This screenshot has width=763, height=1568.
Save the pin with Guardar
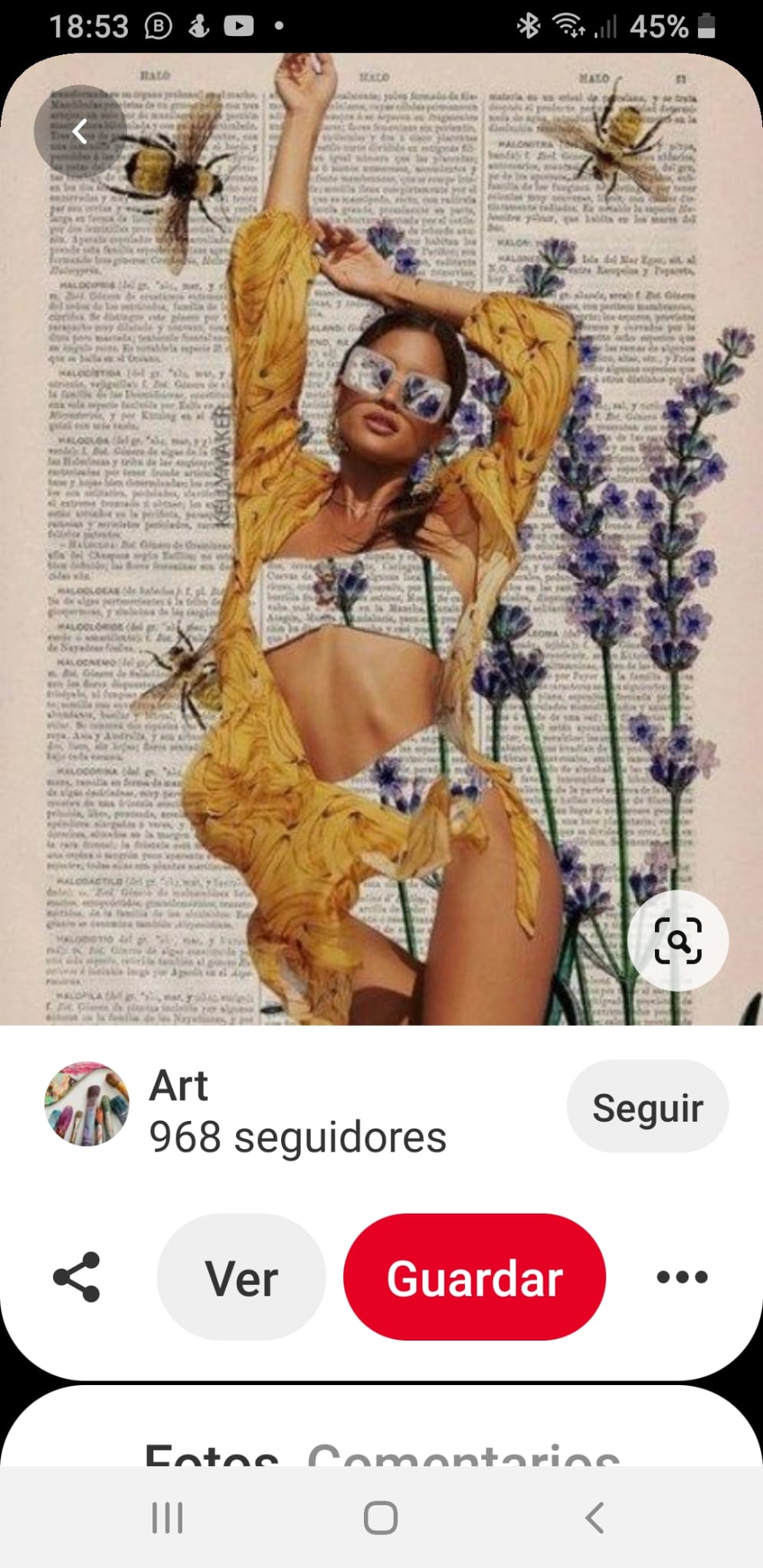475,1277
